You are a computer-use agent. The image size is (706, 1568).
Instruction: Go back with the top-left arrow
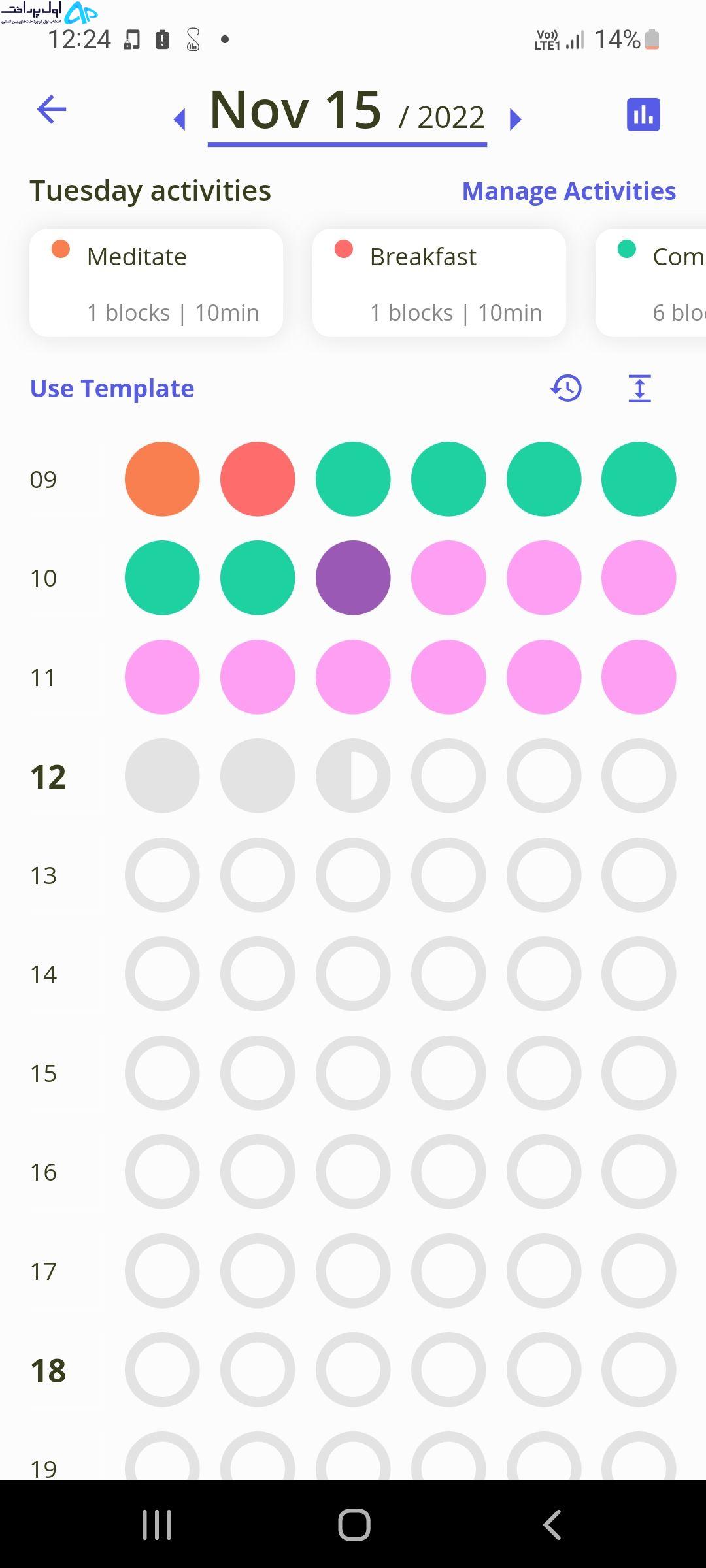point(52,109)
